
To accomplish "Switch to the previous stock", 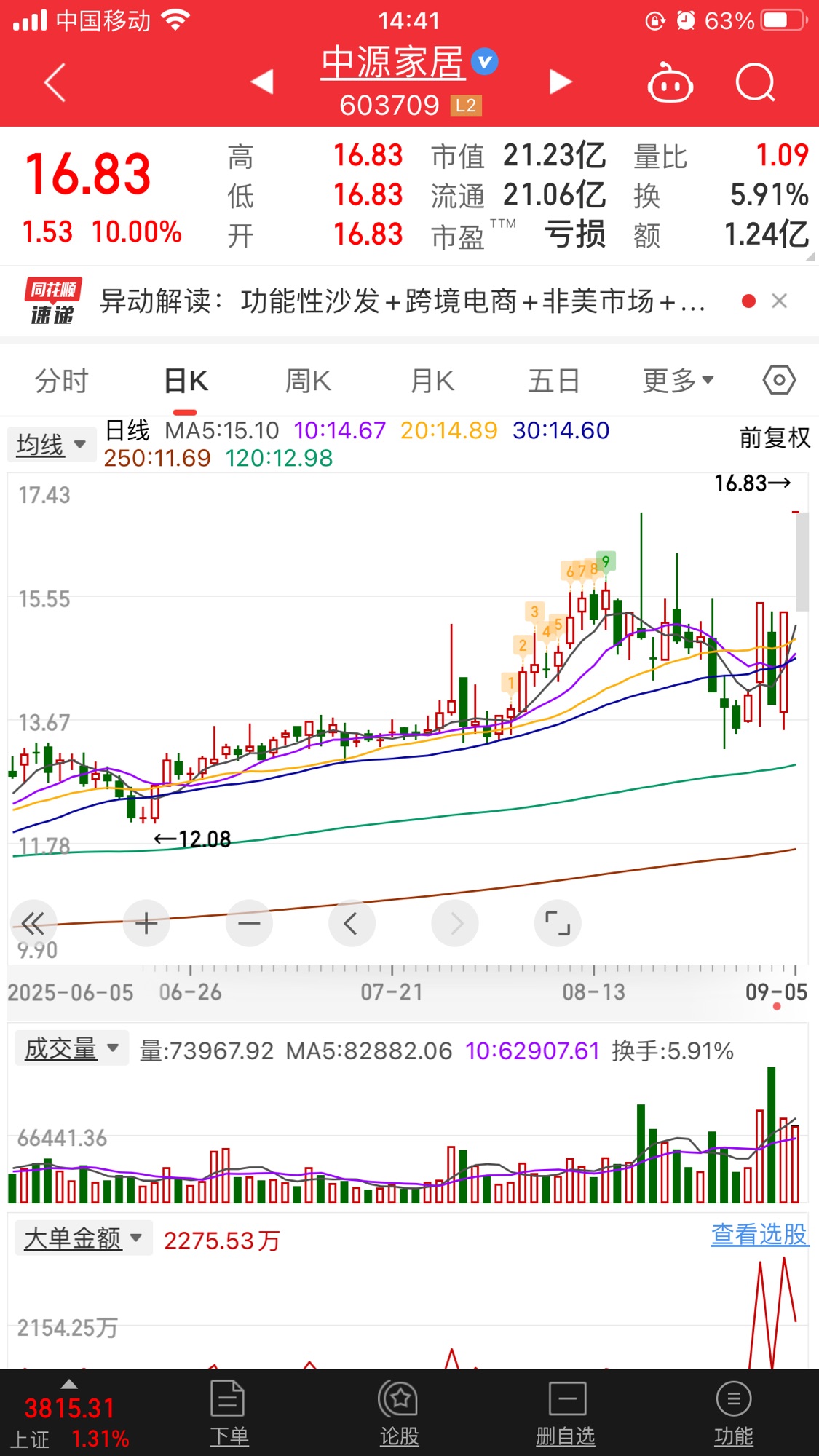I will click(262, 82).
